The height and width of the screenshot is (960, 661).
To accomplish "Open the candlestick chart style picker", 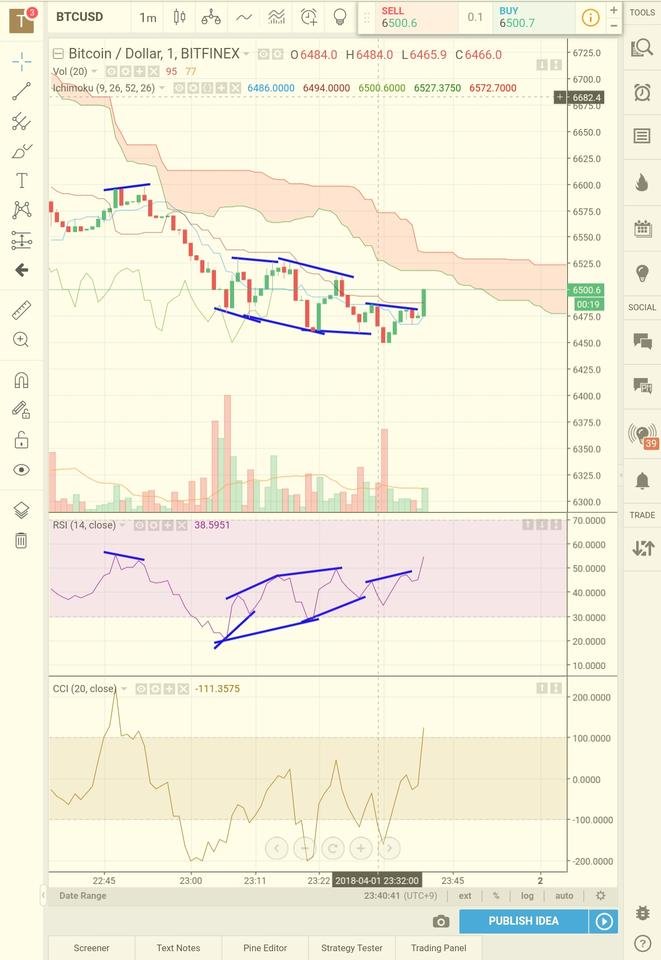I will pos(180,17).
